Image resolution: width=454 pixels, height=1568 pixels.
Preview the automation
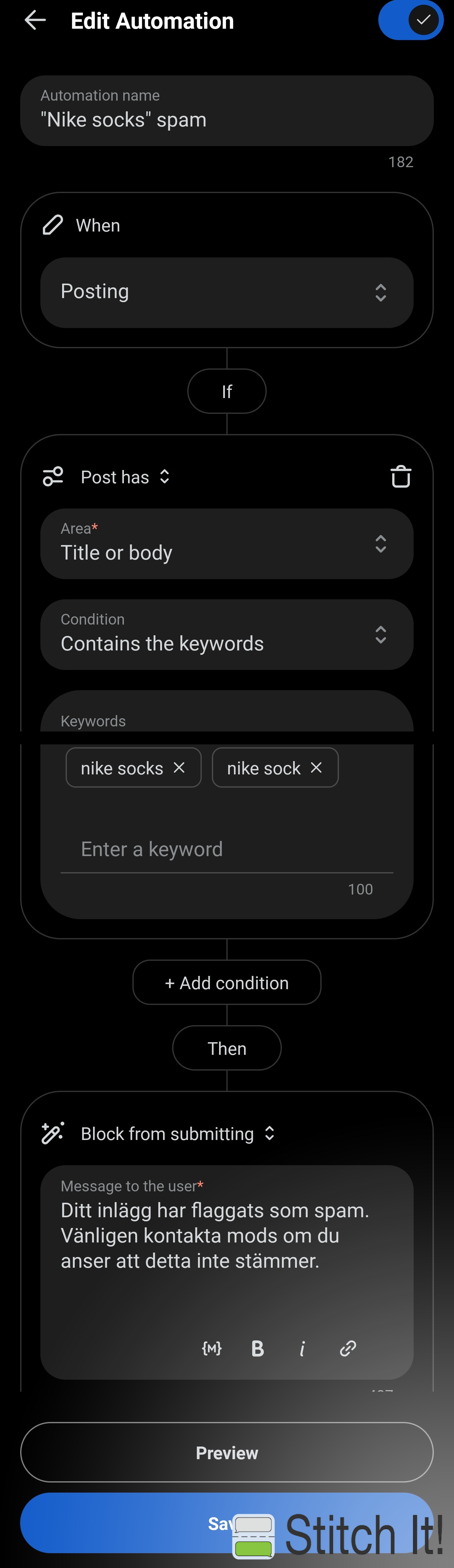(x=226, y=1452)
